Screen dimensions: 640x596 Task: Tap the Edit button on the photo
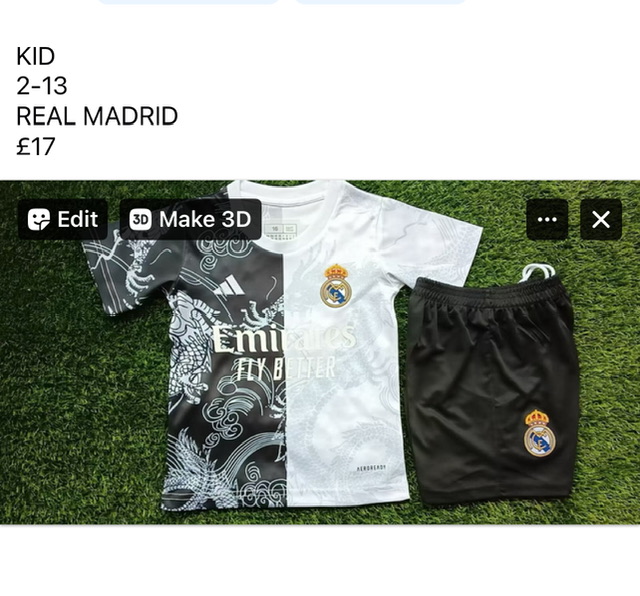(x=63, y=219)
